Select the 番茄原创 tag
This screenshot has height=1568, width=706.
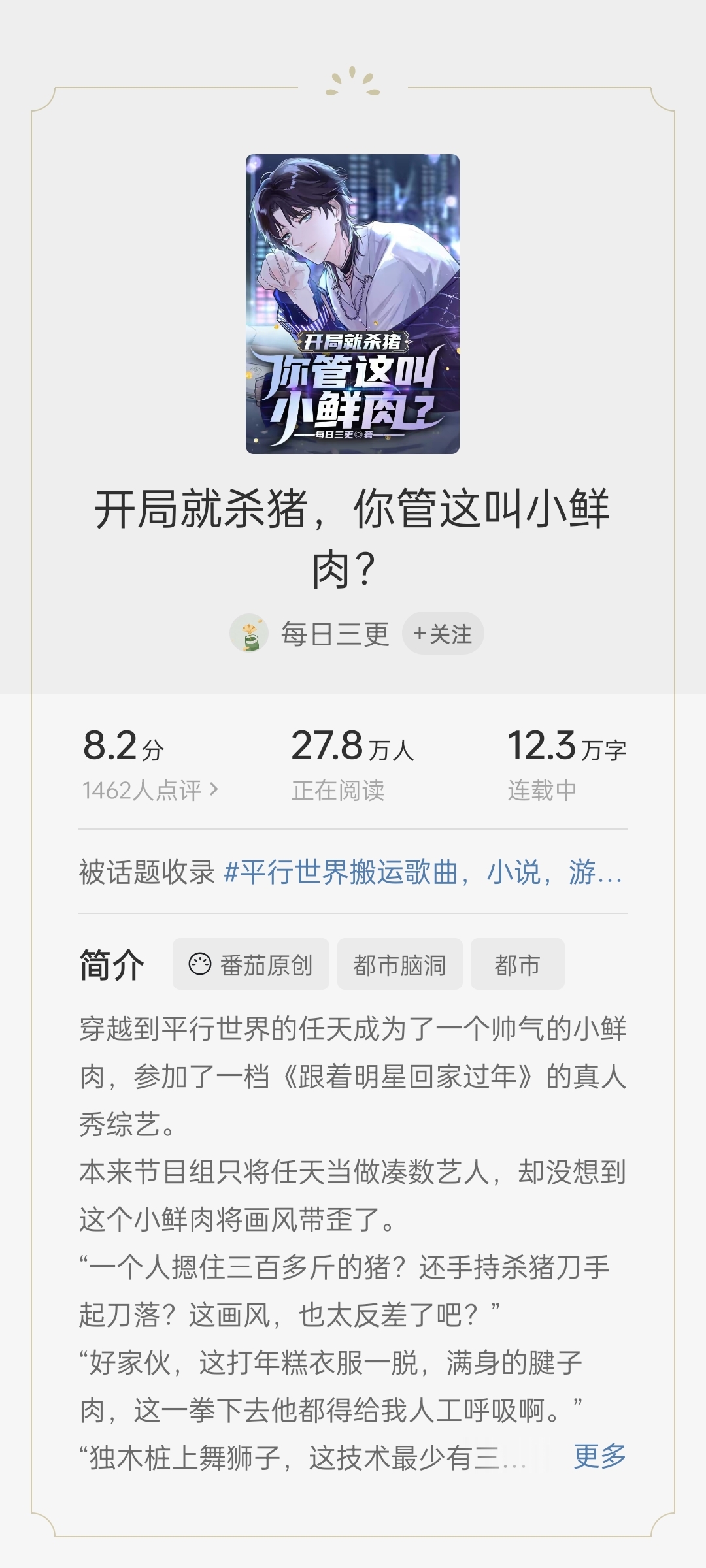point(251,965)
